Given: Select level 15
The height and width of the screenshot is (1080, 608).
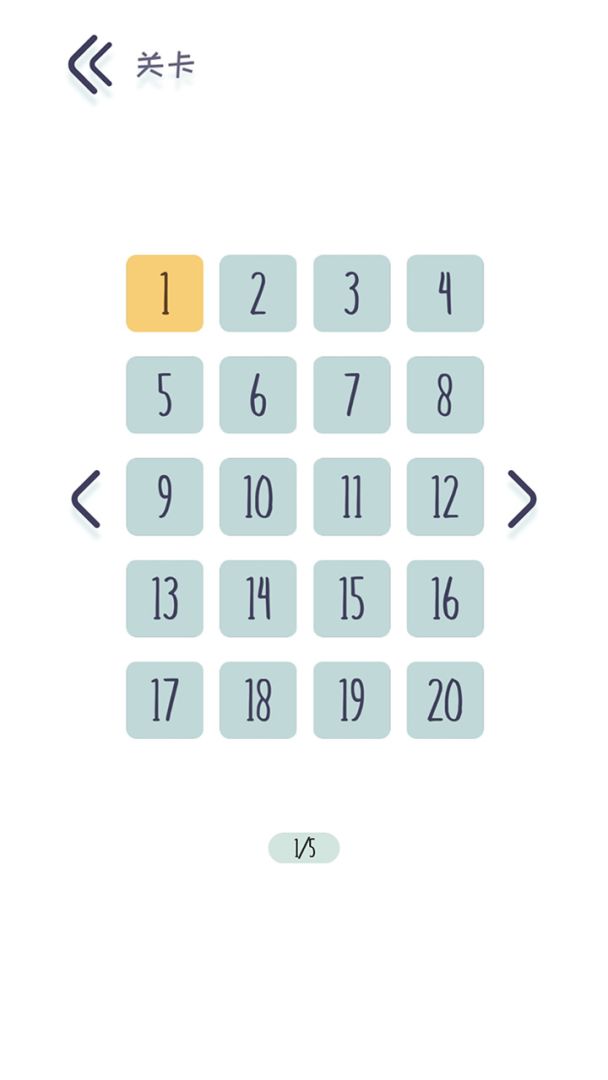Looking at the screenshot, I should (x=352, y=598).
